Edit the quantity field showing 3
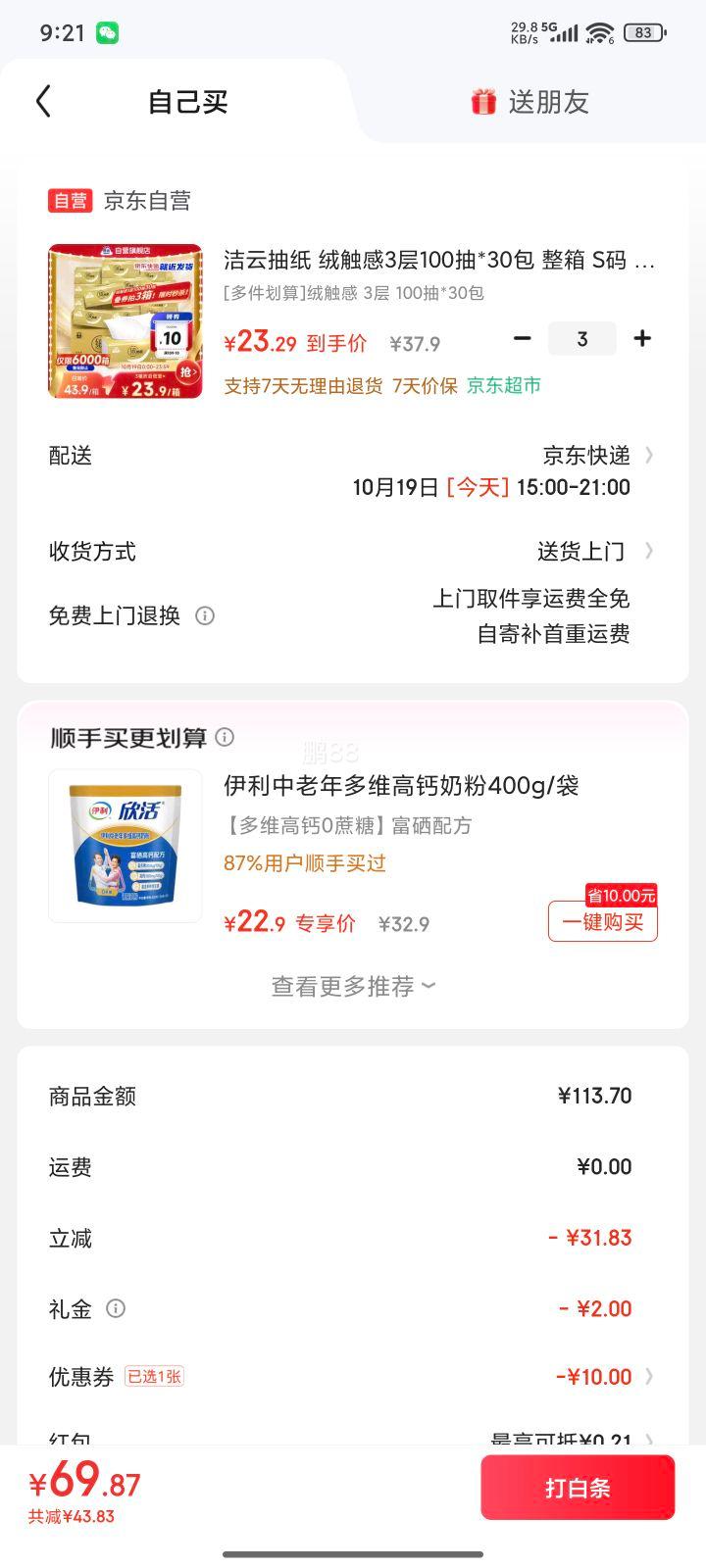706x1568 pixels. pyautogui.click(x=582, y=339)
